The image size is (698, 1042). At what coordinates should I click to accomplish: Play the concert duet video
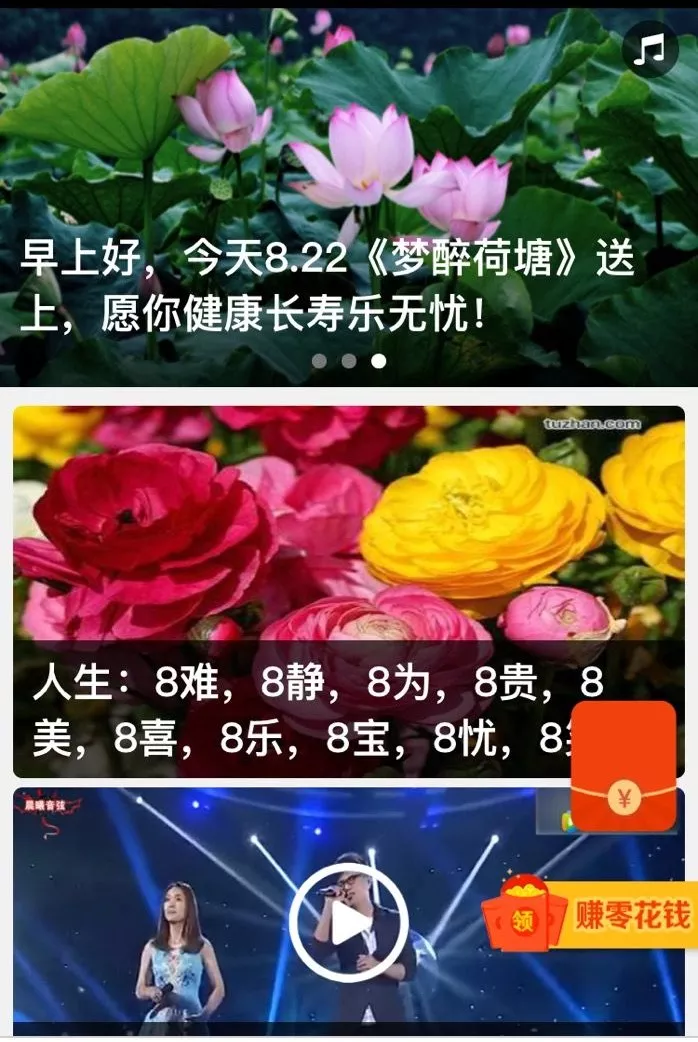pyautogui.click(x=348, y=922)
